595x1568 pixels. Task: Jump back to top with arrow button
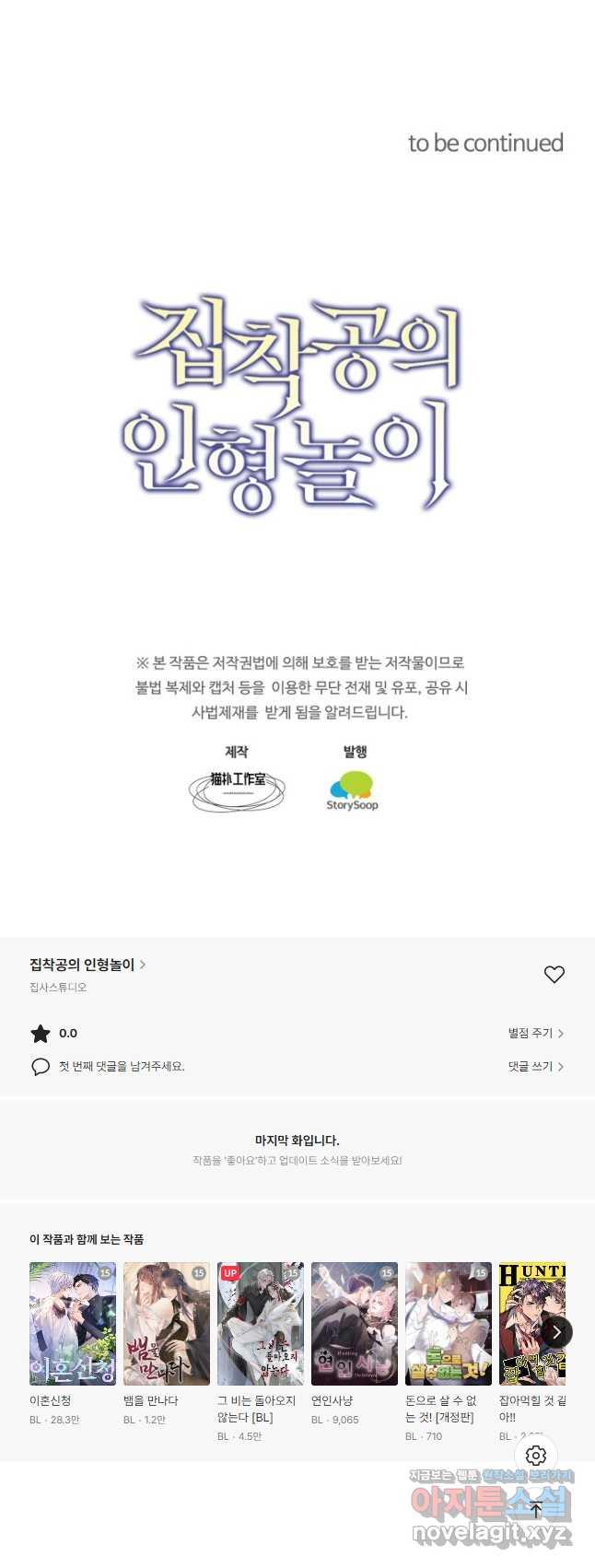pyautogui.click(x=536, y=1510)
